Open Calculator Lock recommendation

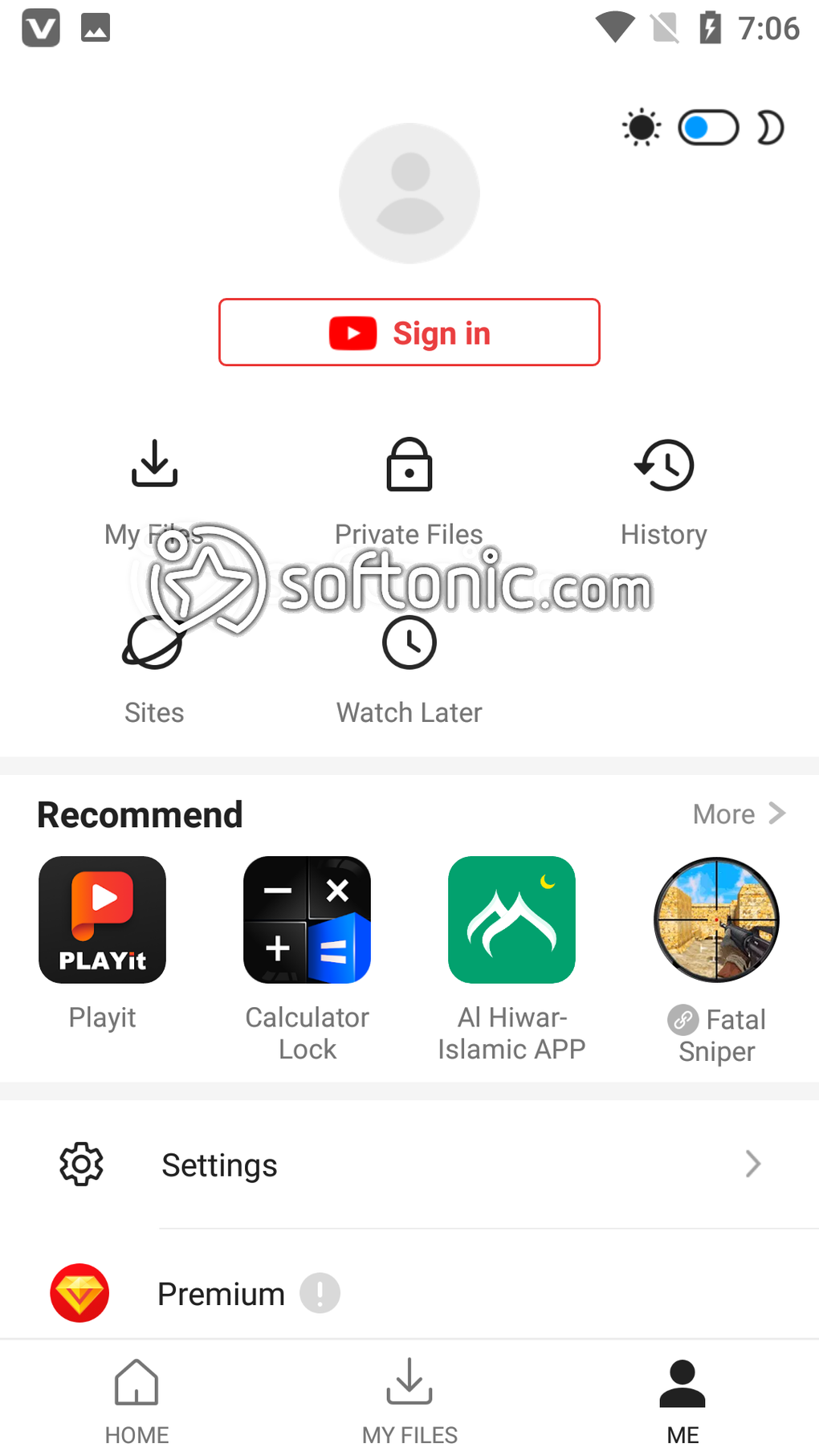coord(307,920)
